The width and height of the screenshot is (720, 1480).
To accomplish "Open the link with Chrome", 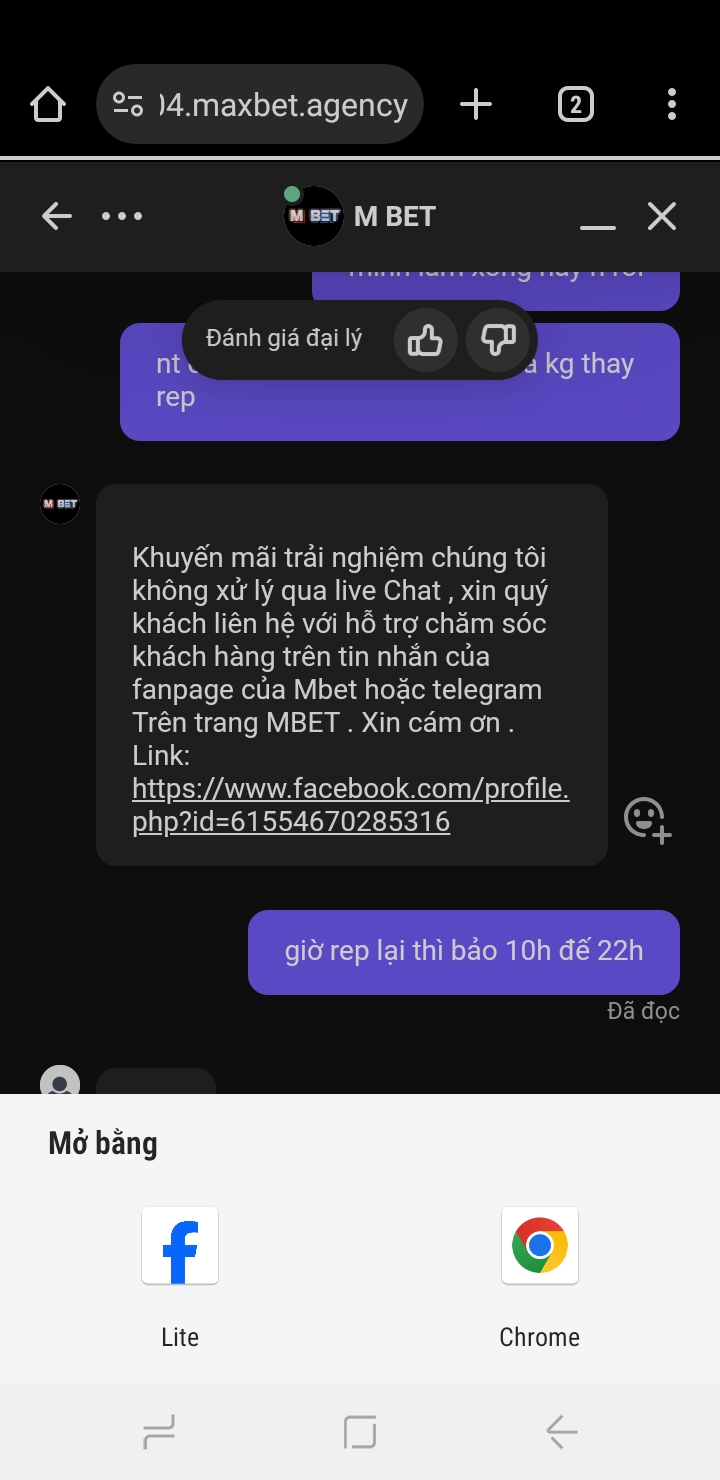I will [540, 1278].
